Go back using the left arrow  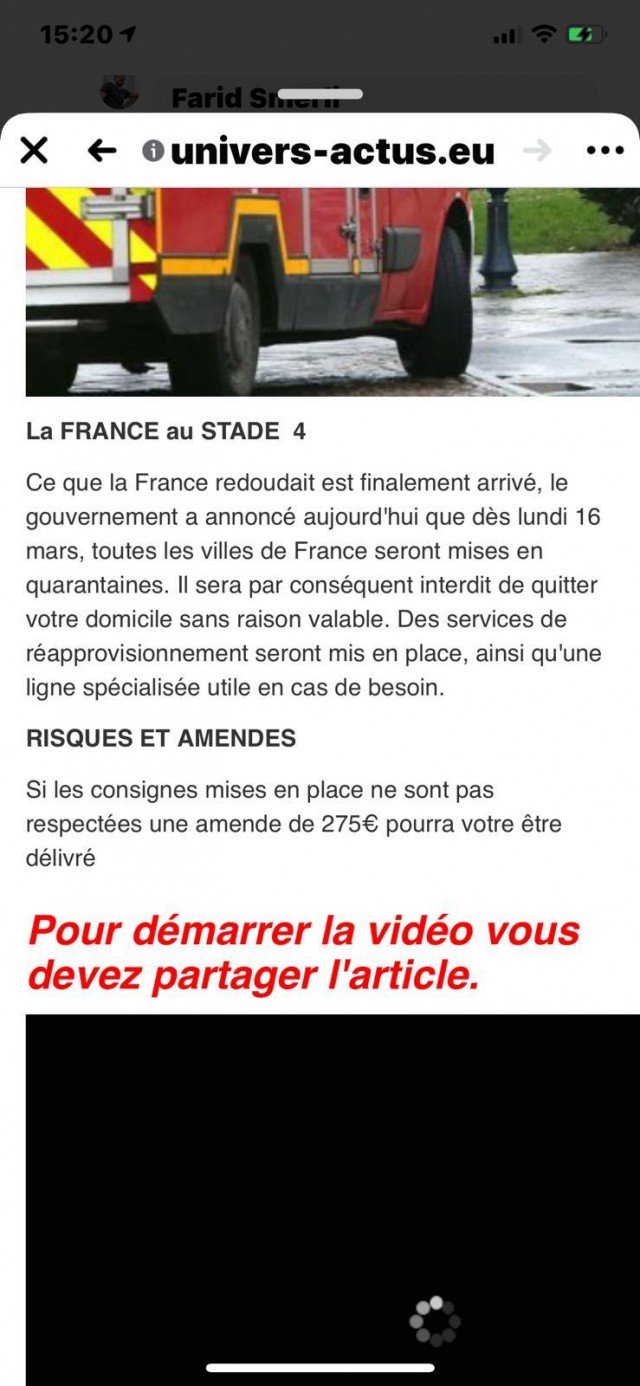102,151
